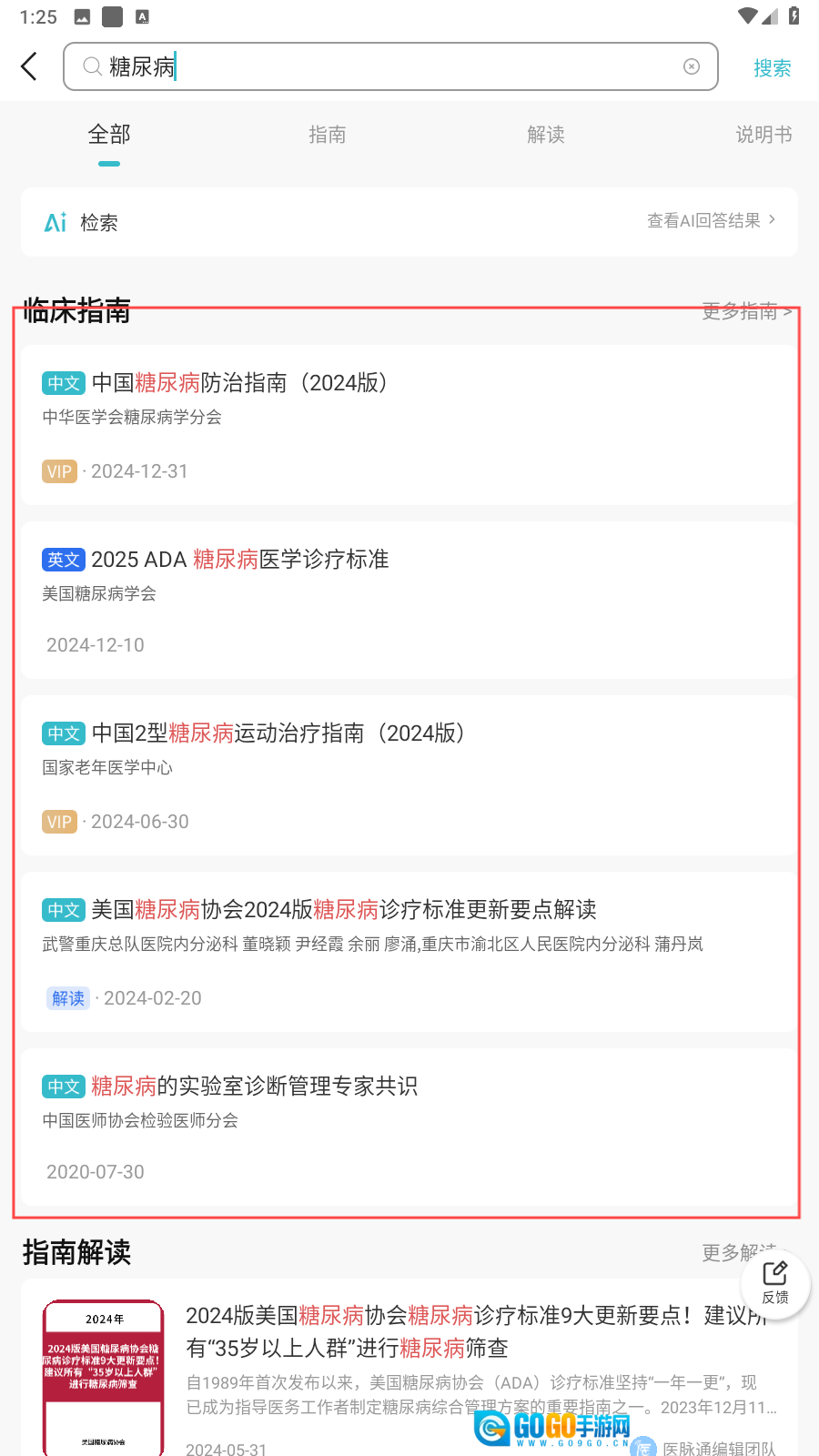Viewport: 819px width, 1456px height.
Task: Open 更多指南 for more guidelines
Action: click(746, 311)
